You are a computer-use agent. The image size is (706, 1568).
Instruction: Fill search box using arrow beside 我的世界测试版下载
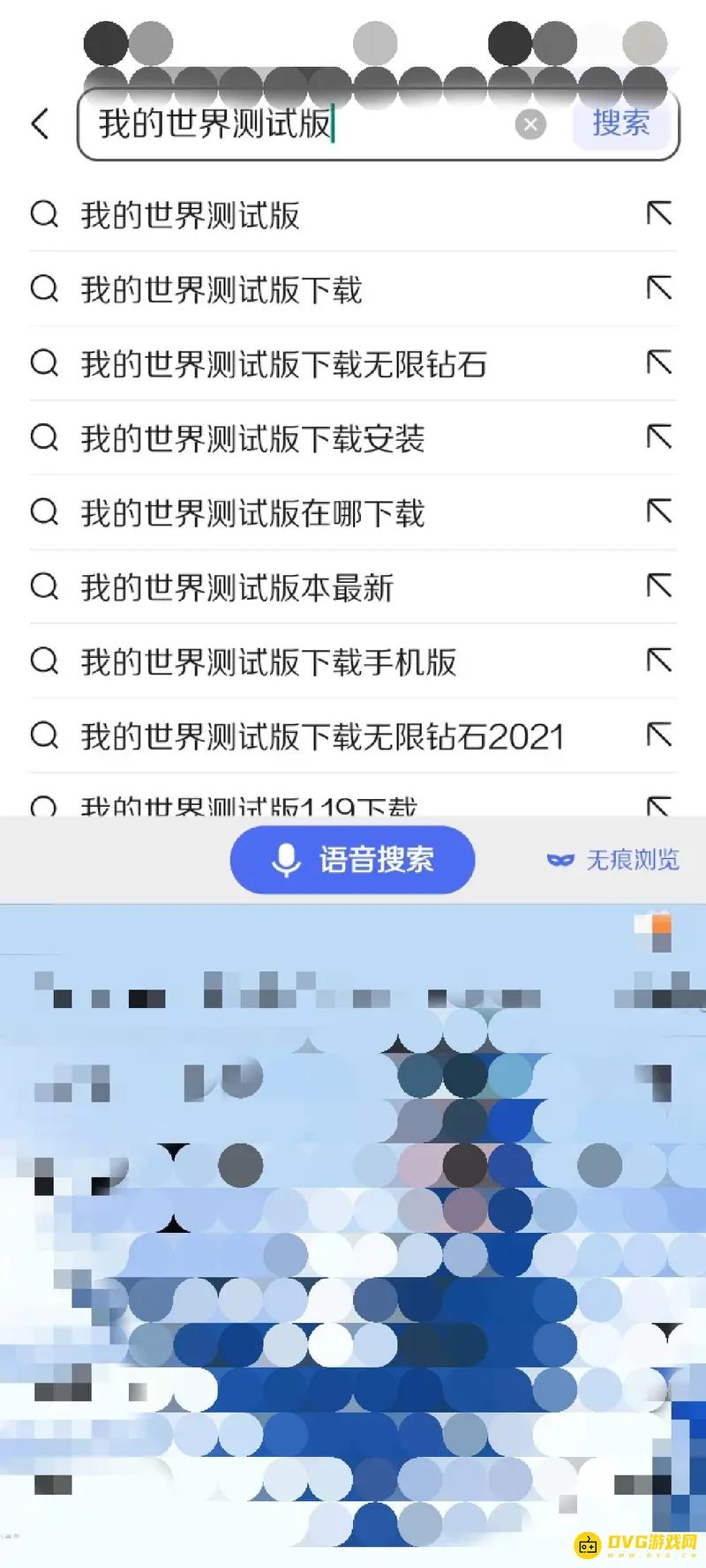click(659, 287)
